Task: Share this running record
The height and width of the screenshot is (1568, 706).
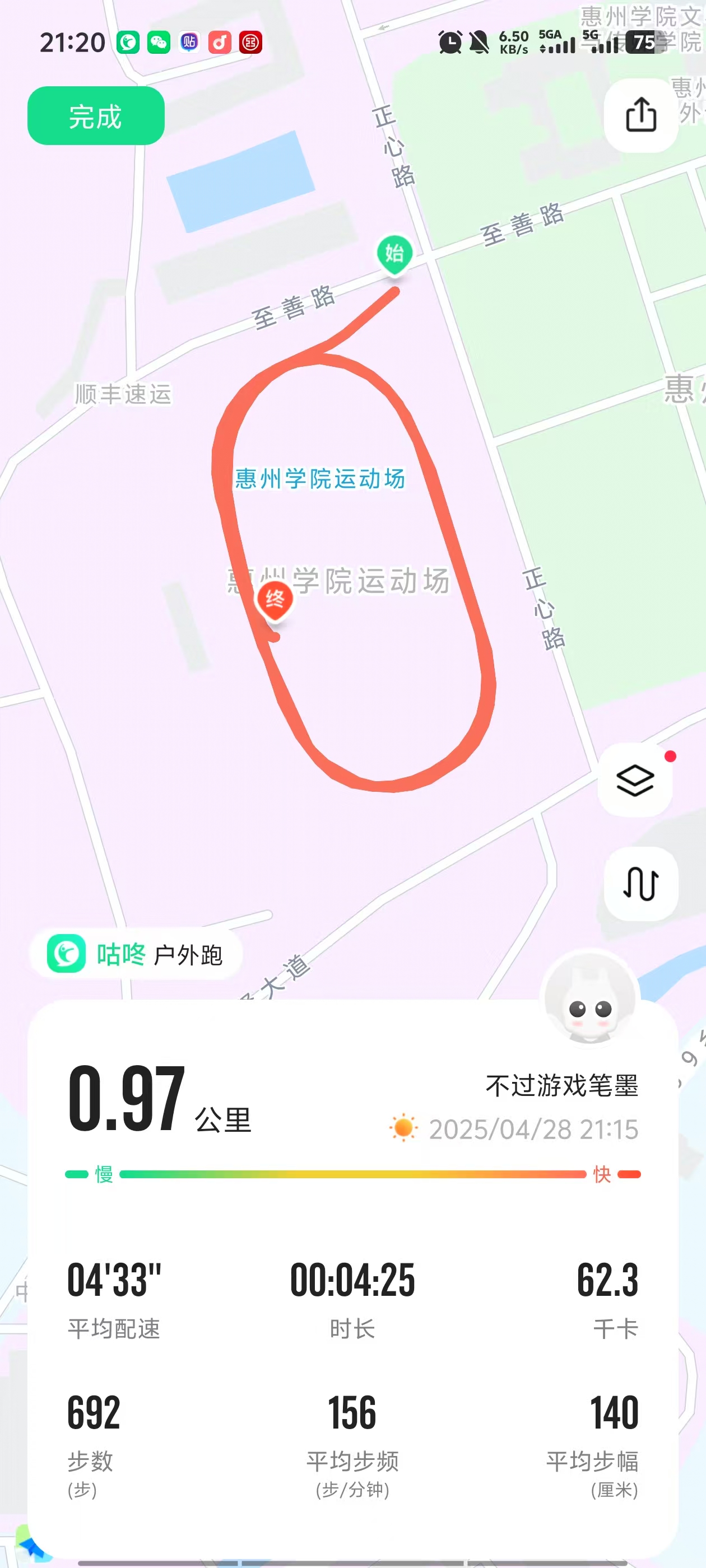Action: coord(640,115)
